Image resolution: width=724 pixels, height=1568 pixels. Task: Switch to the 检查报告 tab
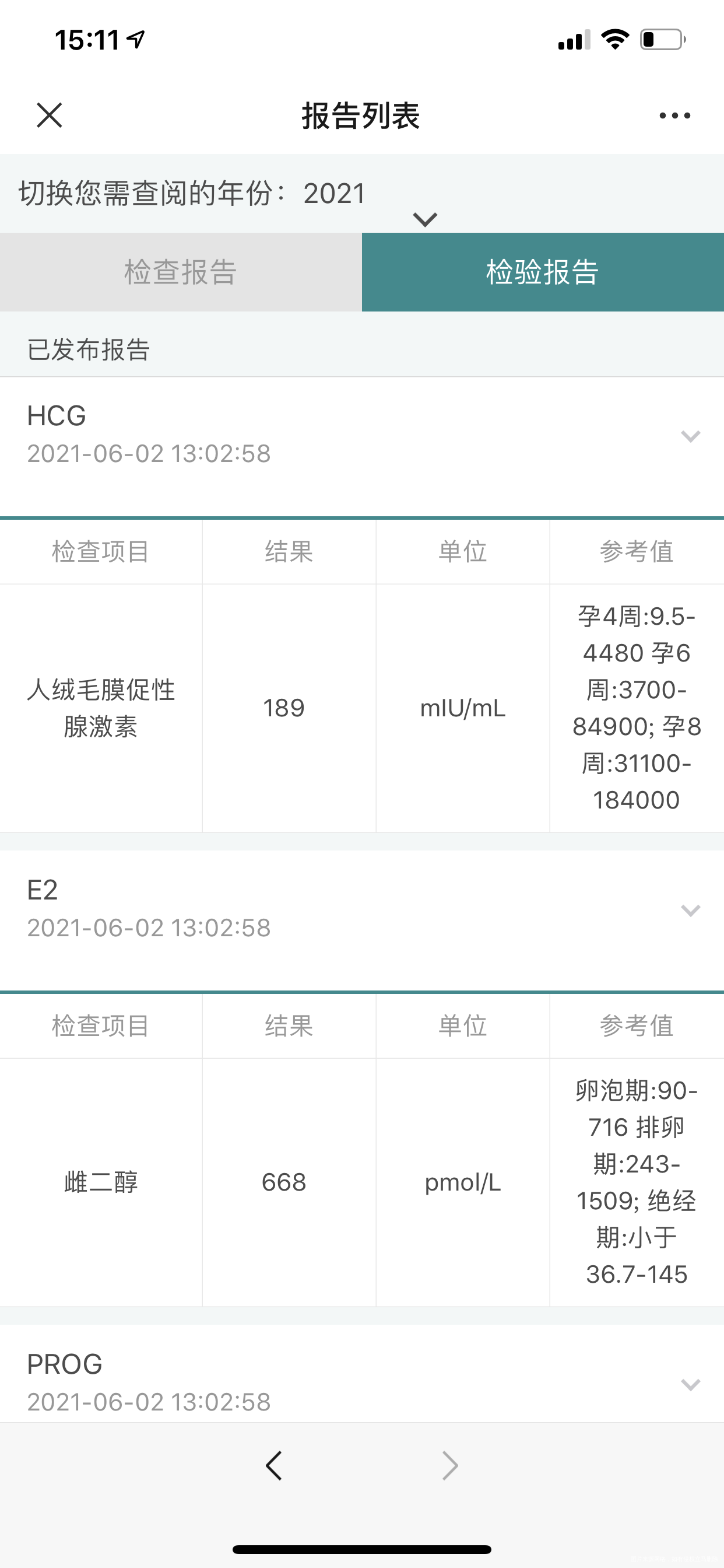click(181, 272)
